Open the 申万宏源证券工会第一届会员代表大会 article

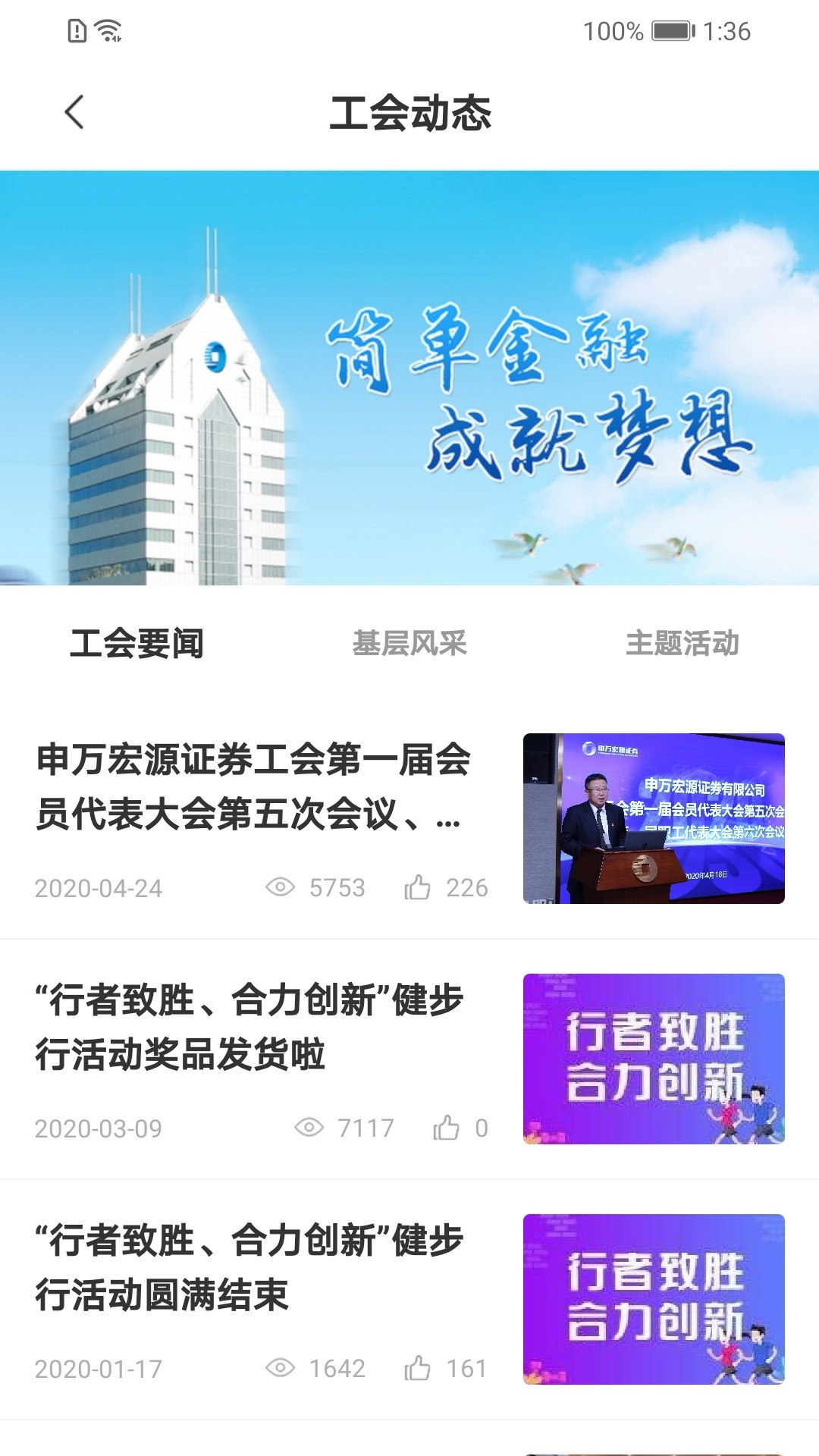click(254, 786)
